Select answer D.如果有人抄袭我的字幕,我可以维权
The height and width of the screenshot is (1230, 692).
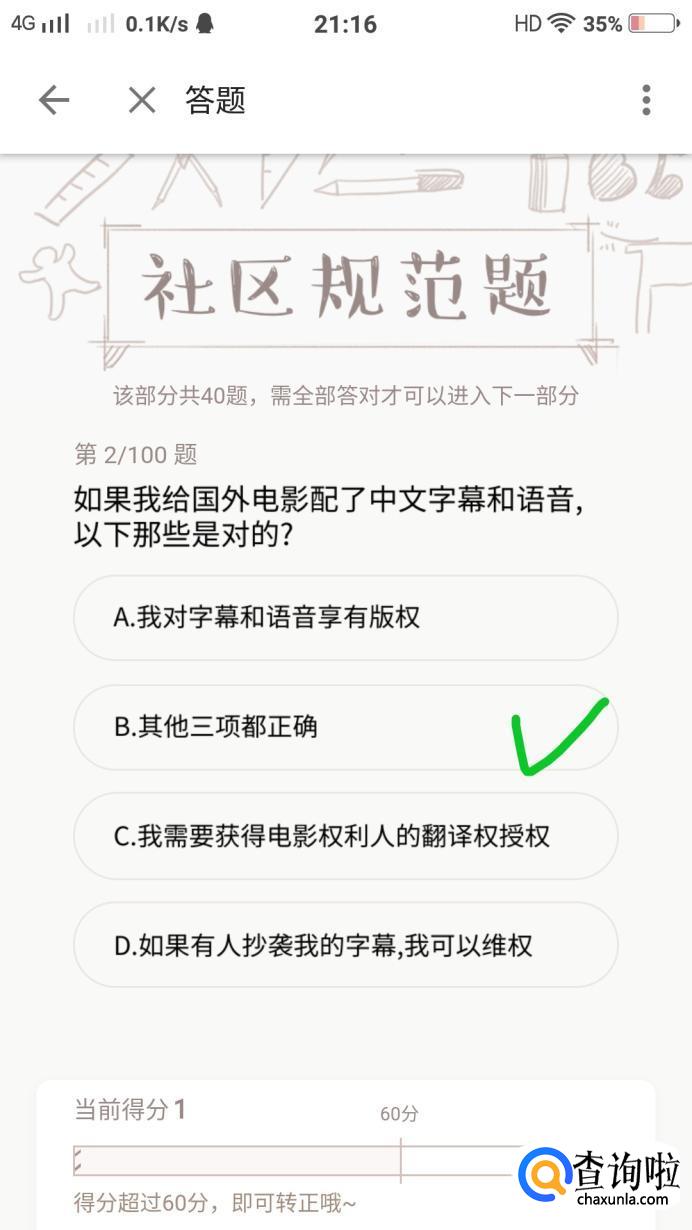pyautogui.click(x=346, y=945)
